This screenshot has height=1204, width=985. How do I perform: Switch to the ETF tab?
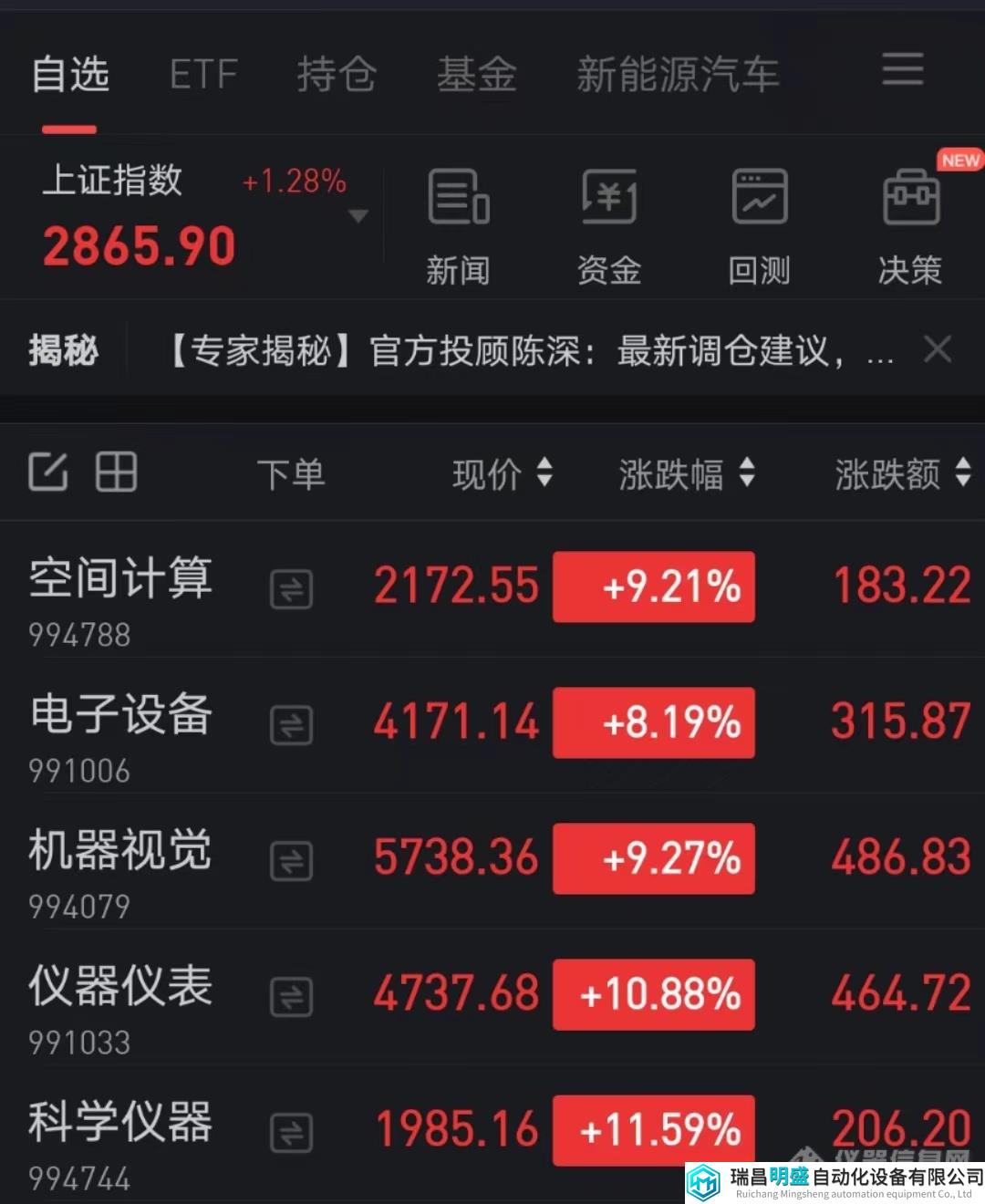pyautogui.click(x=202, y=73)
